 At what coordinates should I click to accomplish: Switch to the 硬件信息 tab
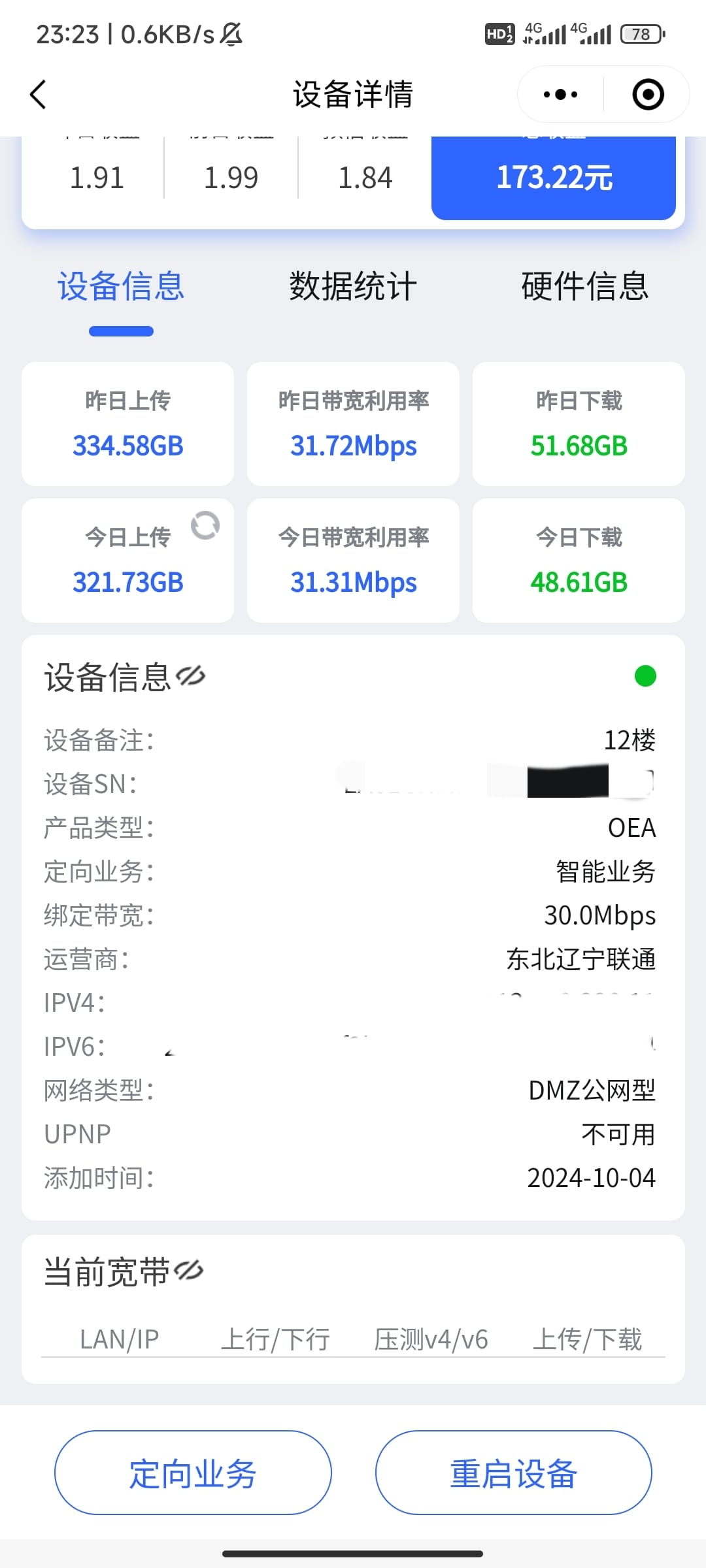coord(584,287)
